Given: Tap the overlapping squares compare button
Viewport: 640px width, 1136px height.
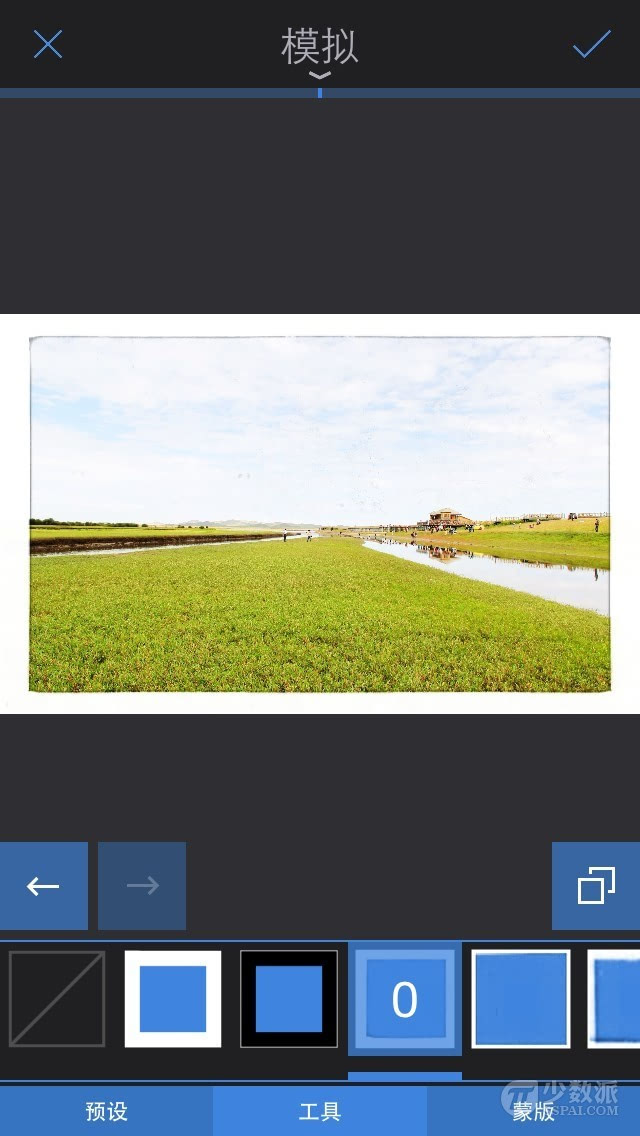Looking at the screenshot, I should 596,885.
